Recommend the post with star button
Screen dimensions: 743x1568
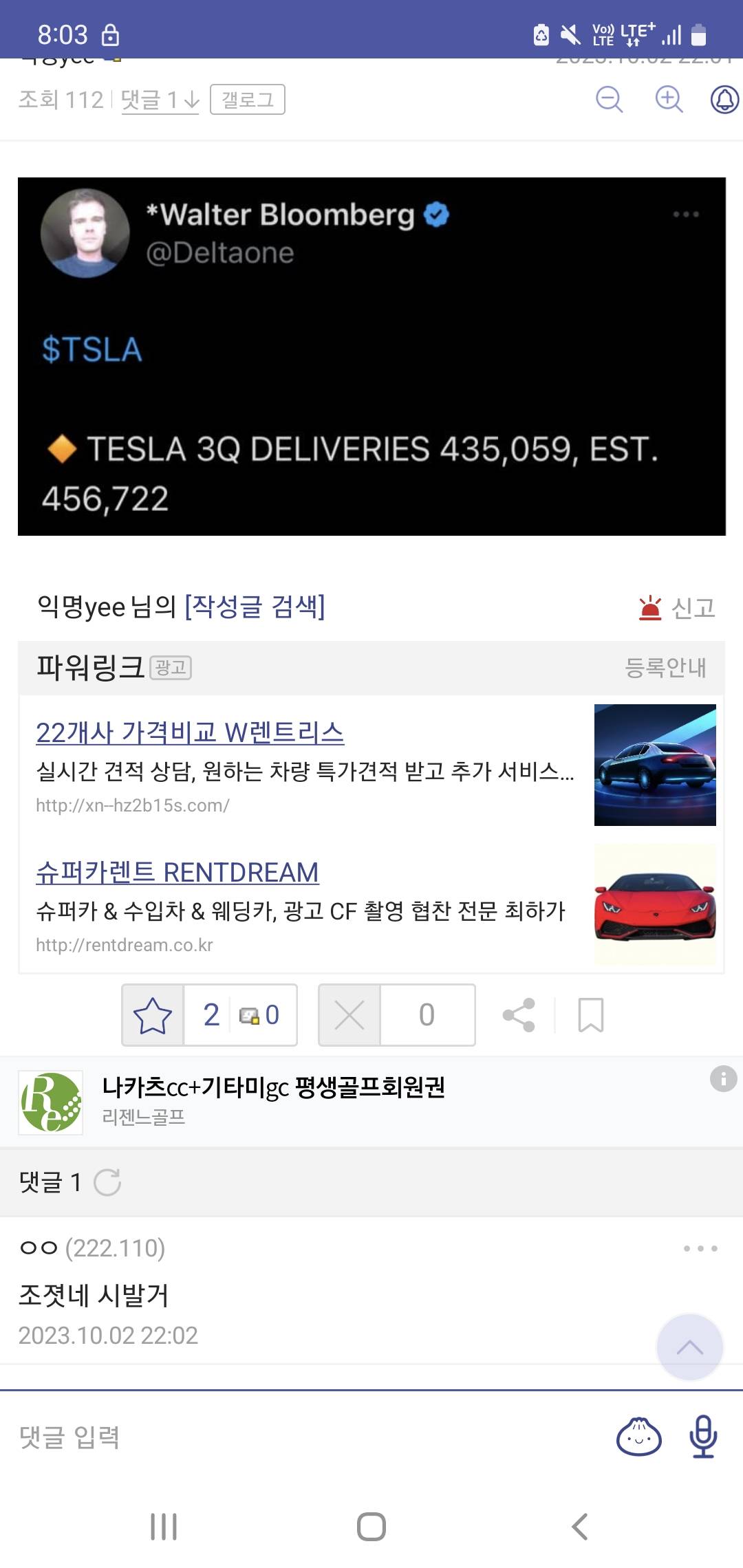tap(153, 1015)
